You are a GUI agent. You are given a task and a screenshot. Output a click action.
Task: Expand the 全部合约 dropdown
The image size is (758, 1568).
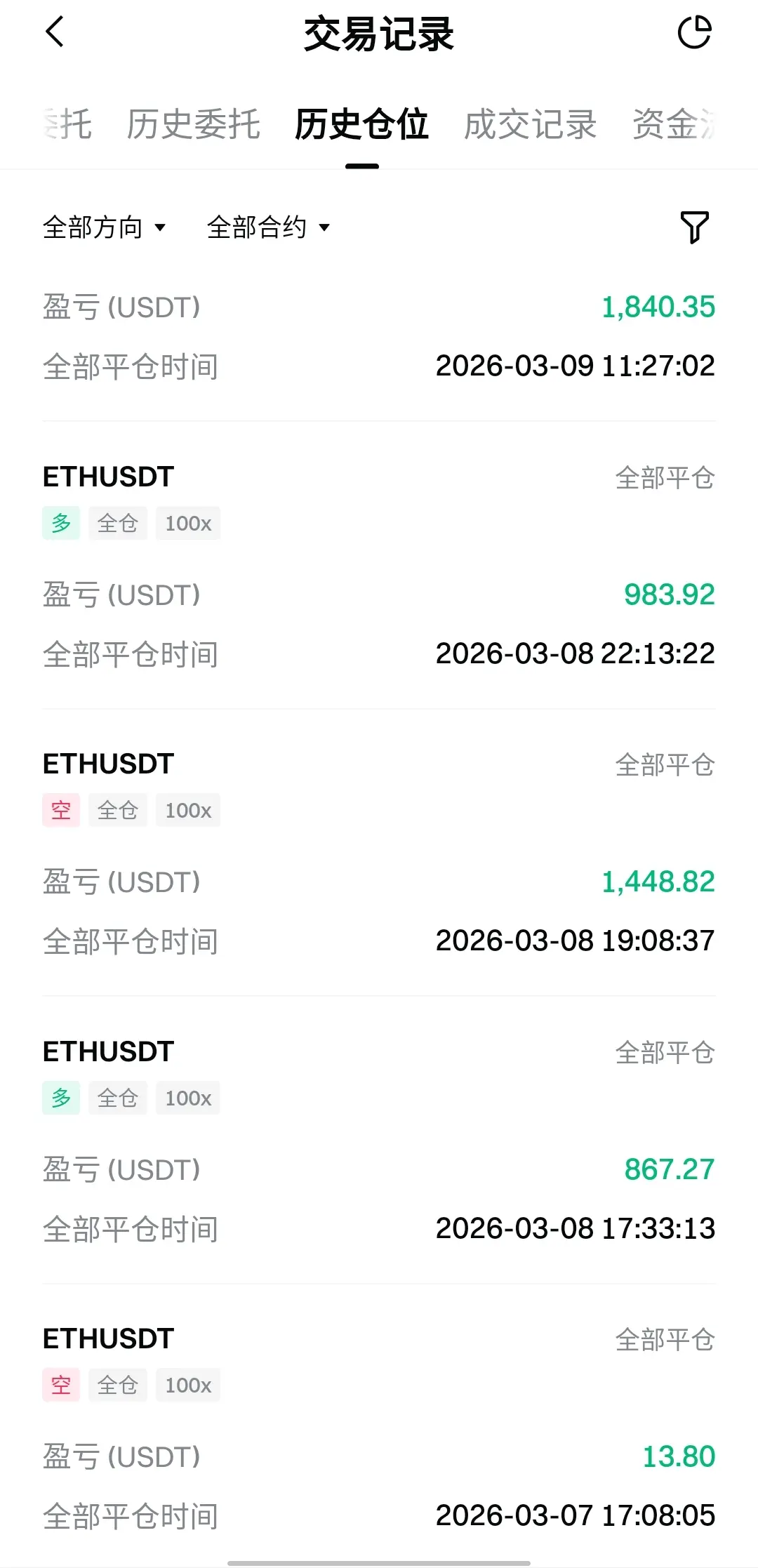coord(268,227)
